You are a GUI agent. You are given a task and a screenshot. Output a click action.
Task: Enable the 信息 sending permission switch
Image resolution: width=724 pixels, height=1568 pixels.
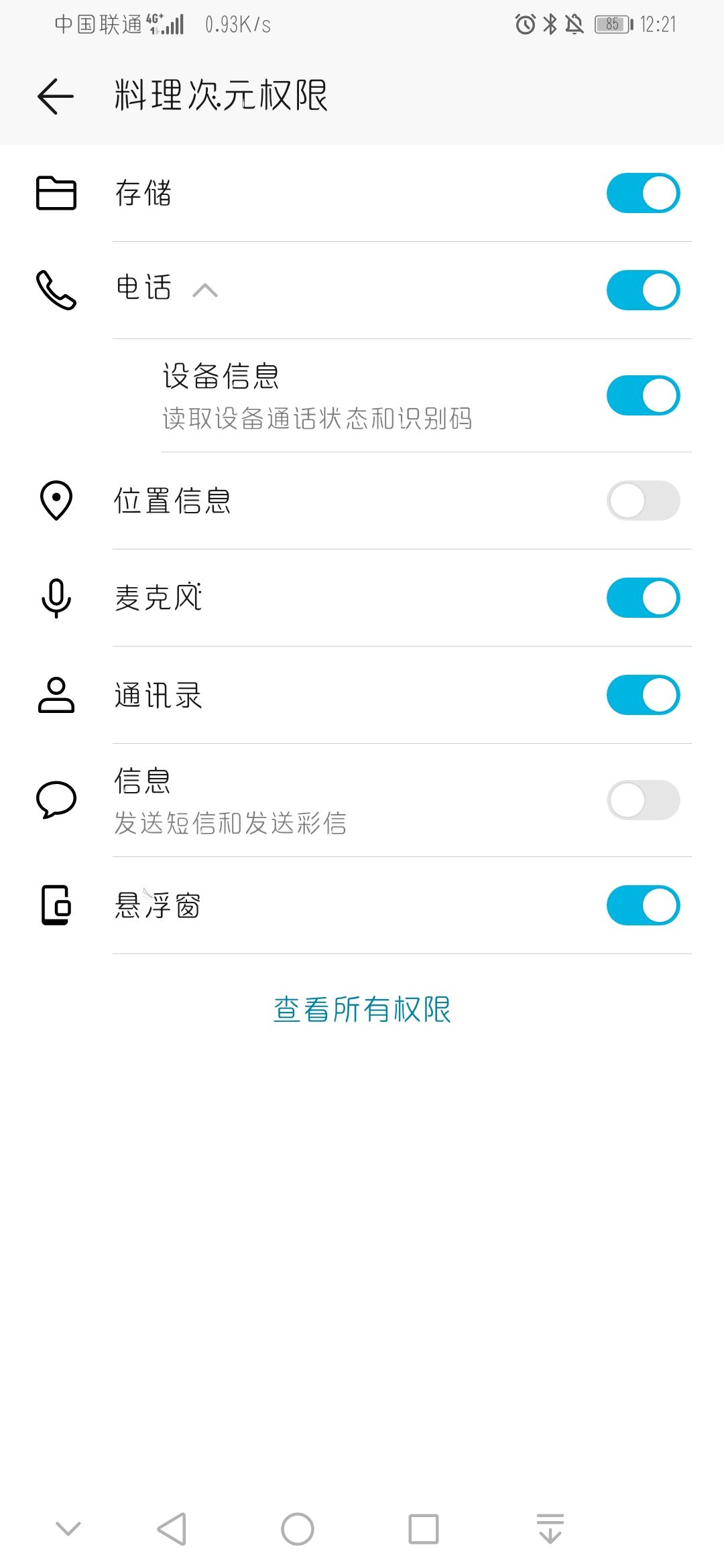click(x=642, y=799)
